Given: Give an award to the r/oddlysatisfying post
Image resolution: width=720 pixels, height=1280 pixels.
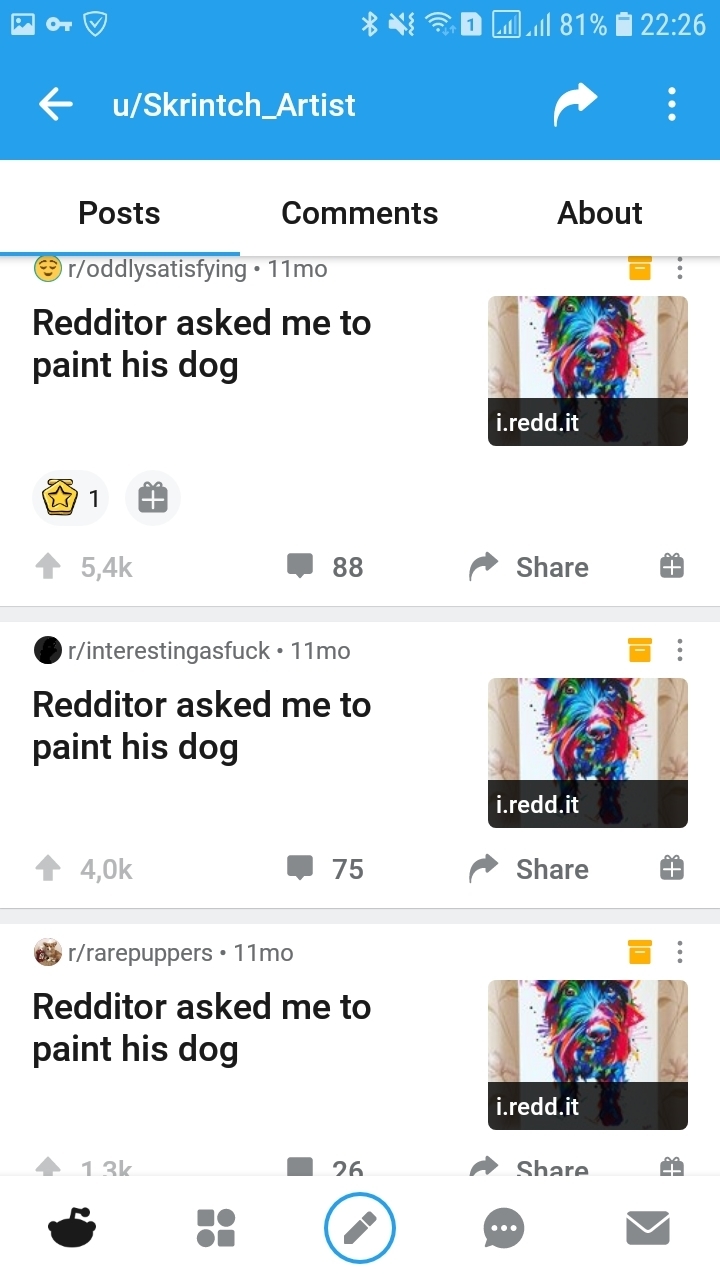Looking at the screenshot, I should point(672,567).
